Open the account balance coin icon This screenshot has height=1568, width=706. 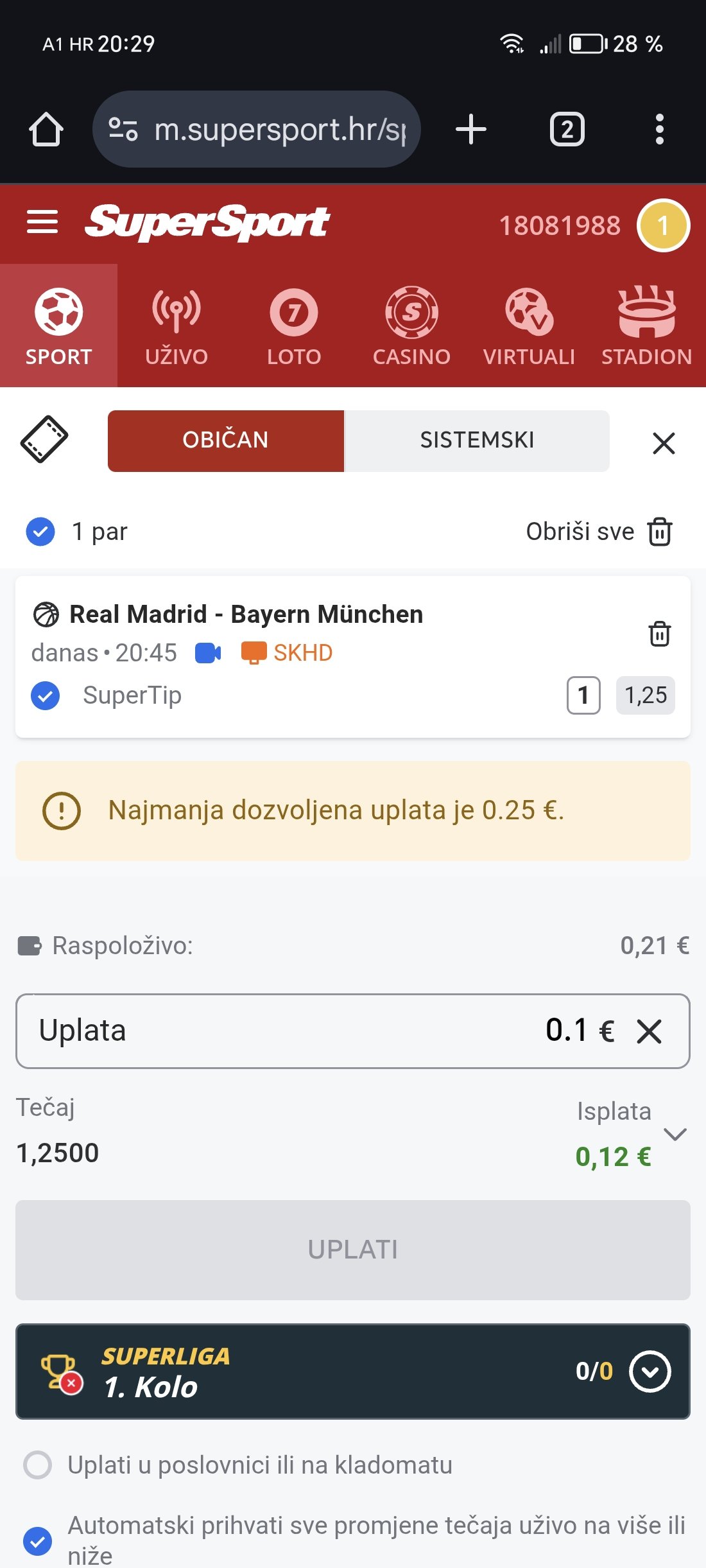663,225
